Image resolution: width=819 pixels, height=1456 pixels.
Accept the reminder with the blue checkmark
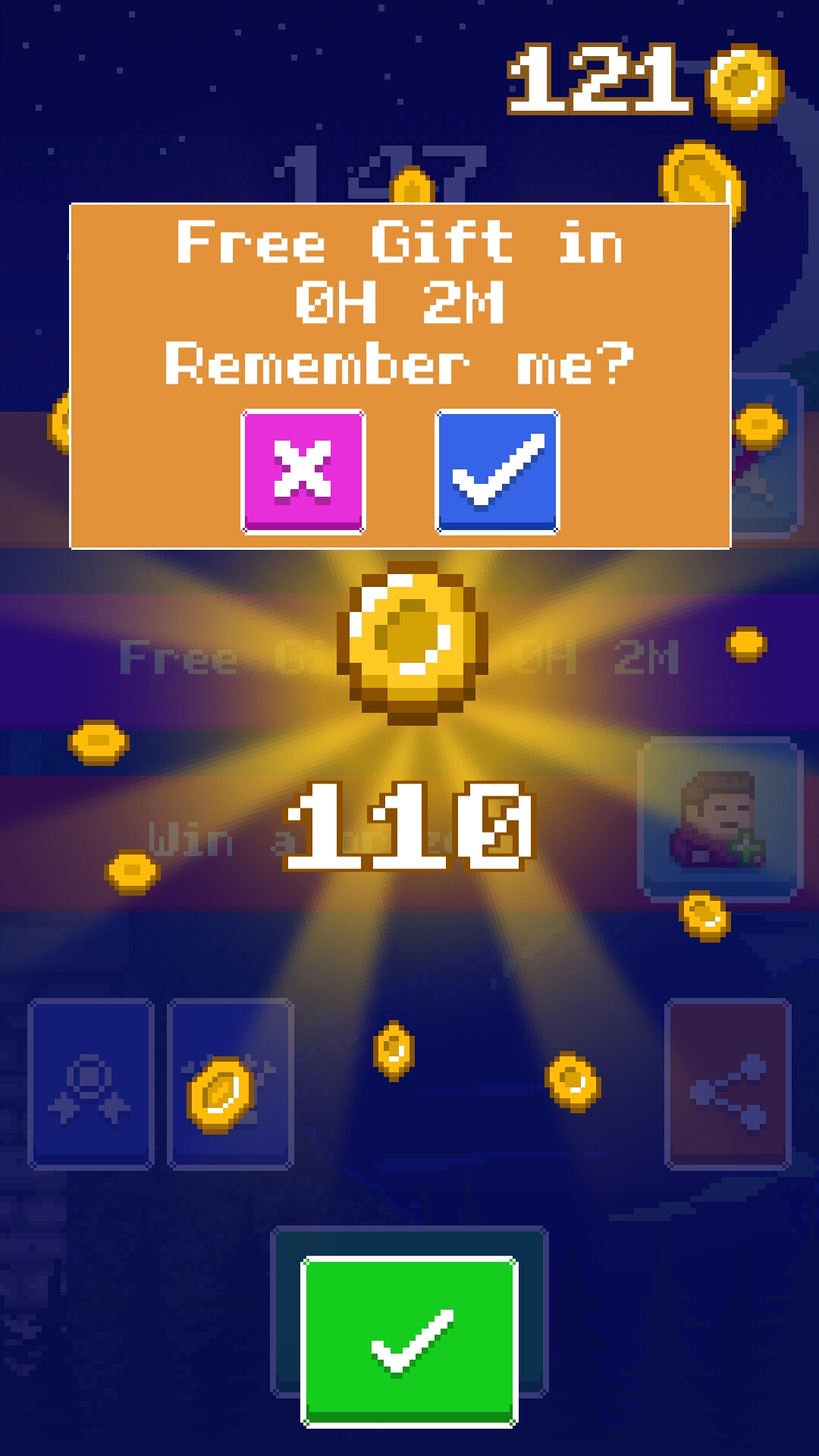coord(497,471)
